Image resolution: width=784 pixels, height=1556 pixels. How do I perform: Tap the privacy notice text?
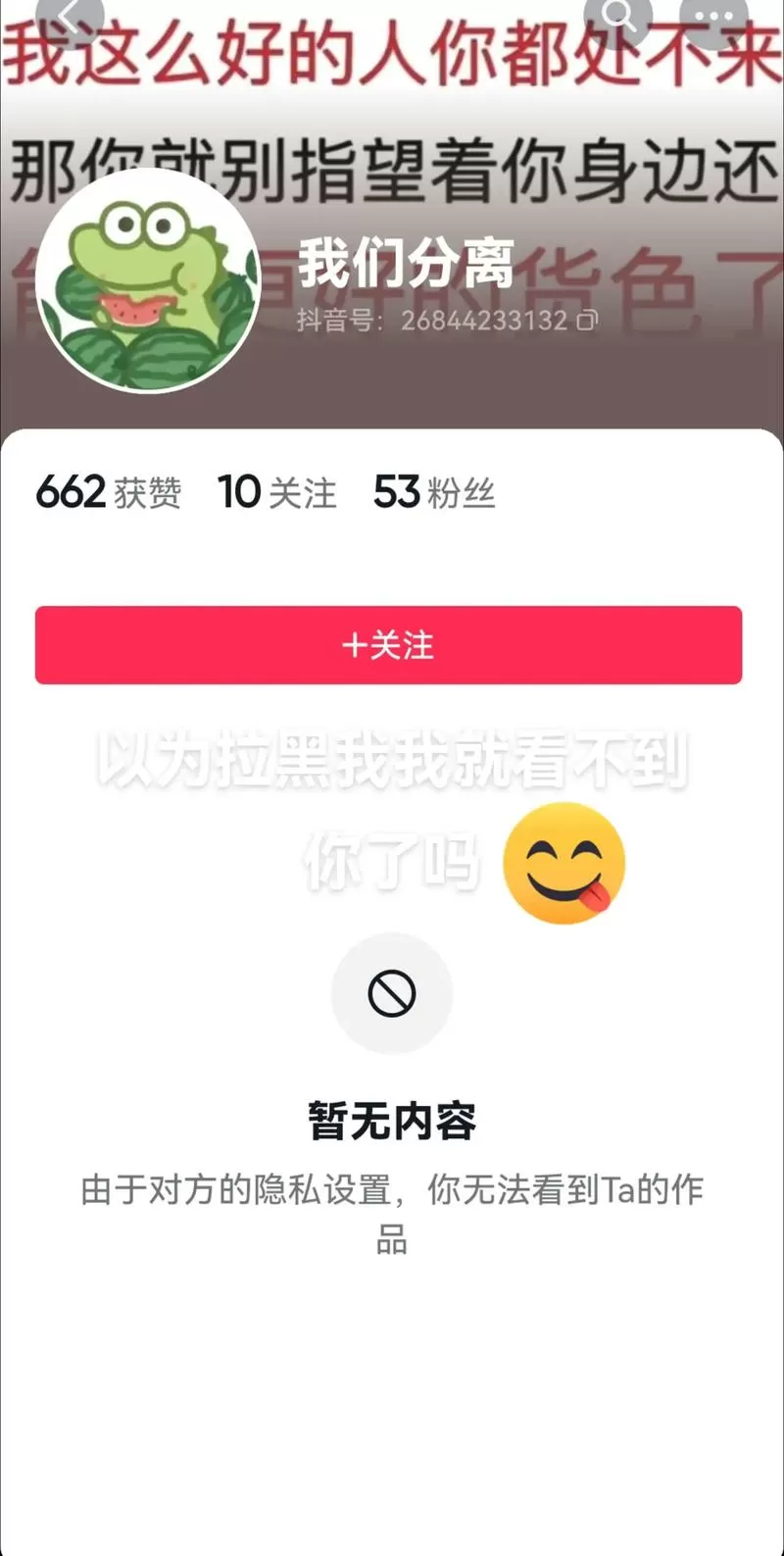[392, 1214]
